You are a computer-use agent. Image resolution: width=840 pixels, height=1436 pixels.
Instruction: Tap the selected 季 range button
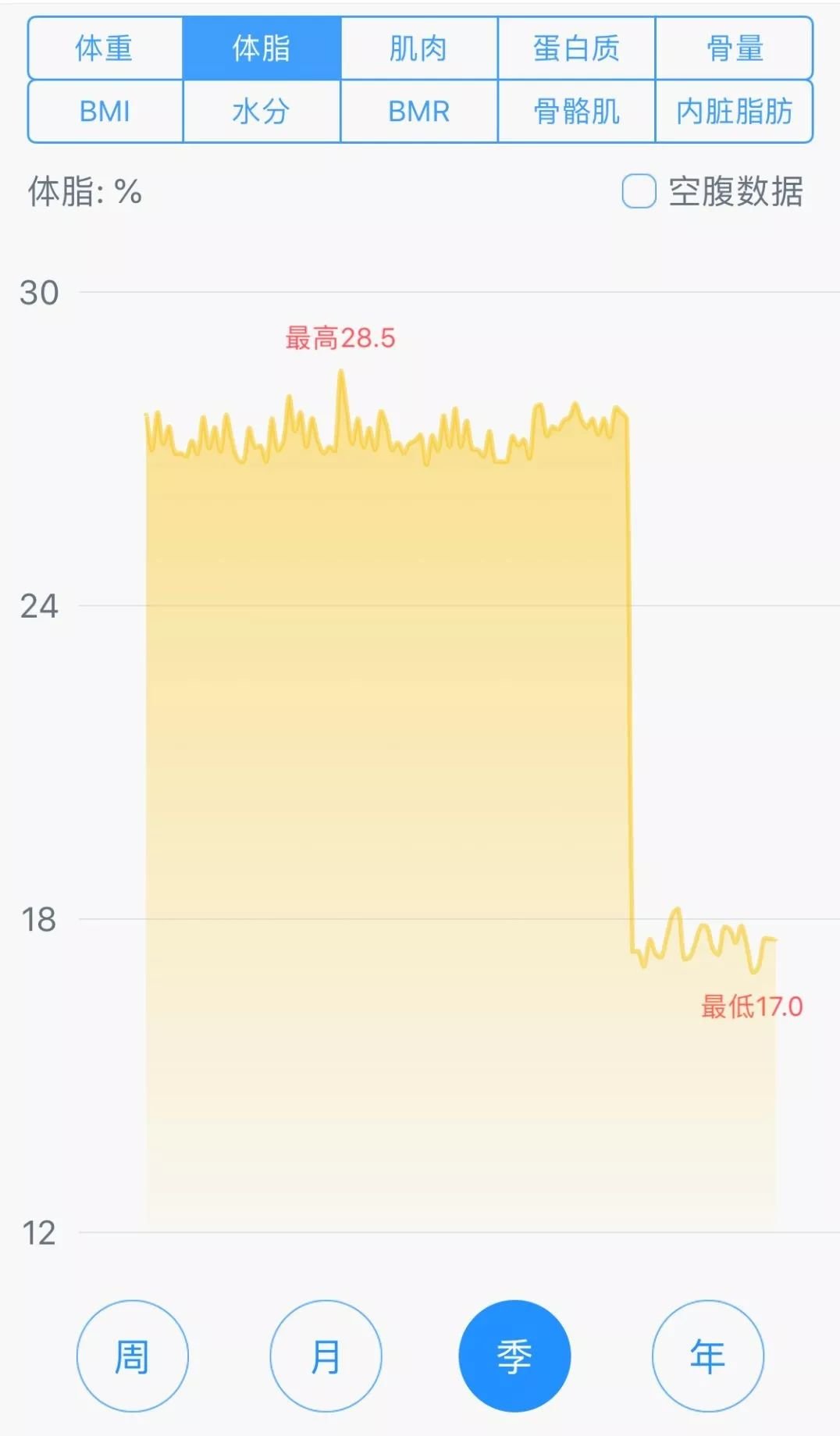[x=514, y=1356]
